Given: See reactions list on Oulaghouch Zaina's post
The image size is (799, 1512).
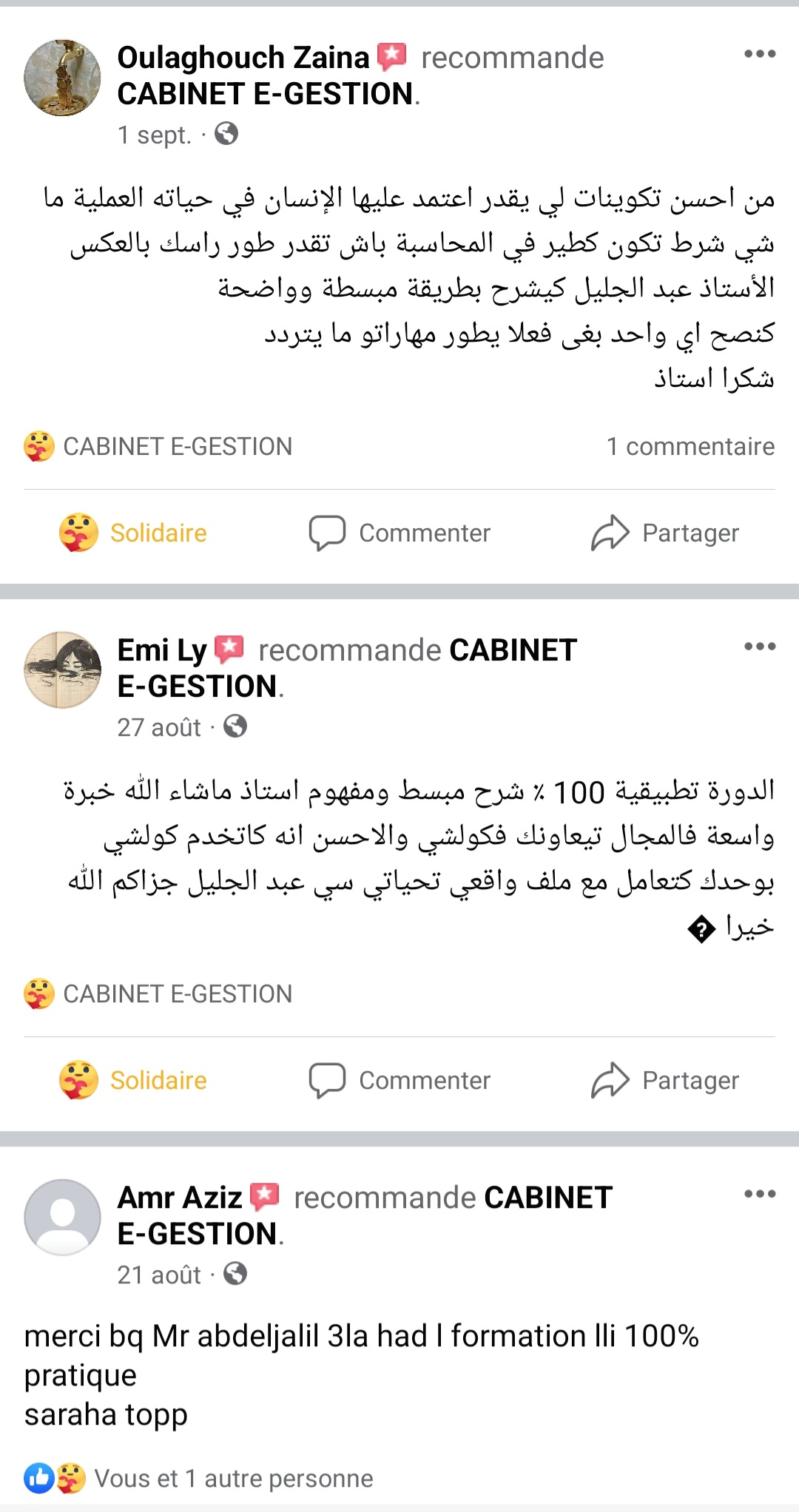Looking at the screenshot, I should coord(158,446).
